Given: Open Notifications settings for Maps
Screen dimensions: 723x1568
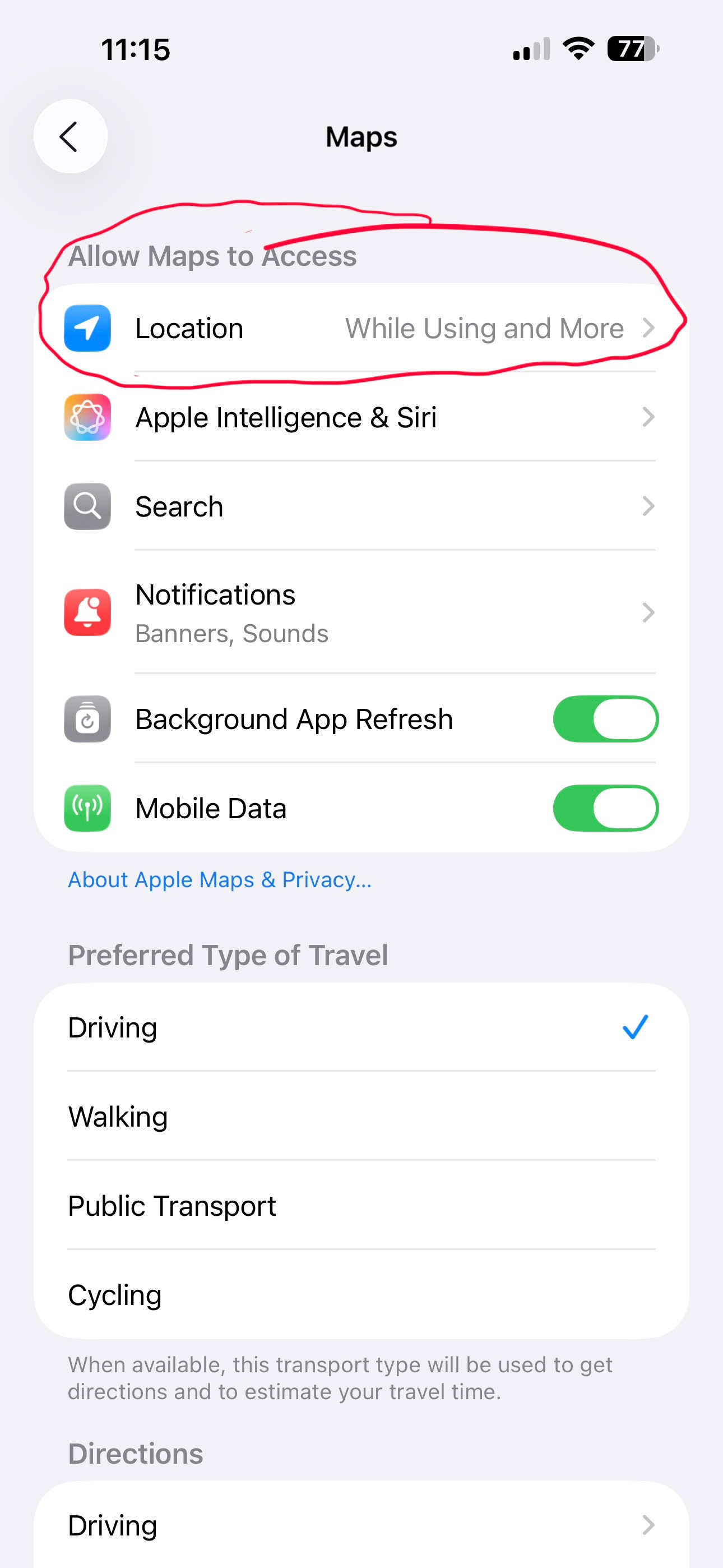Looking at the screenshot, I should (360, 612).
